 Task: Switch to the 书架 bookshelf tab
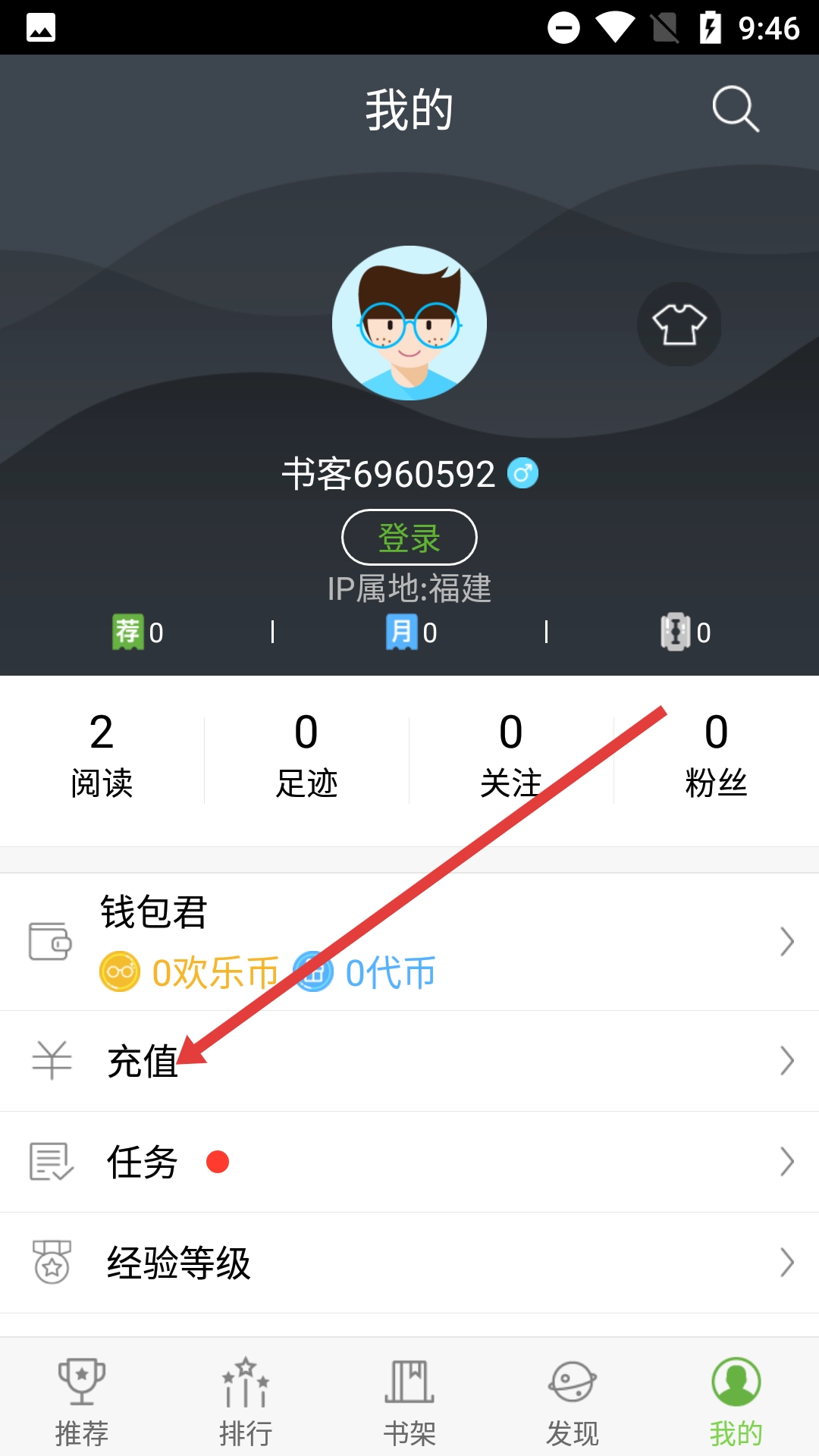coord(409,1401)
